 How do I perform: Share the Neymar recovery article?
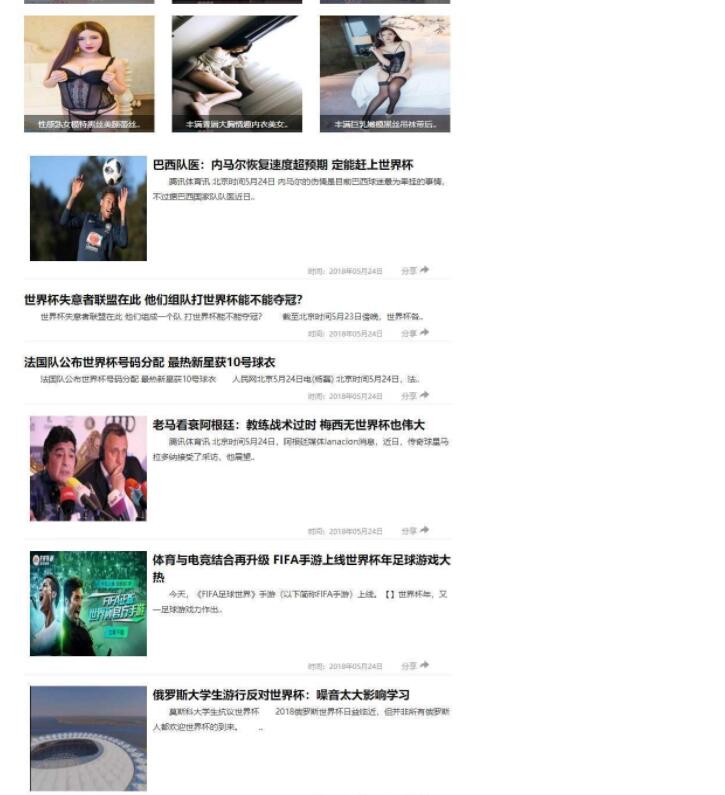415,271
